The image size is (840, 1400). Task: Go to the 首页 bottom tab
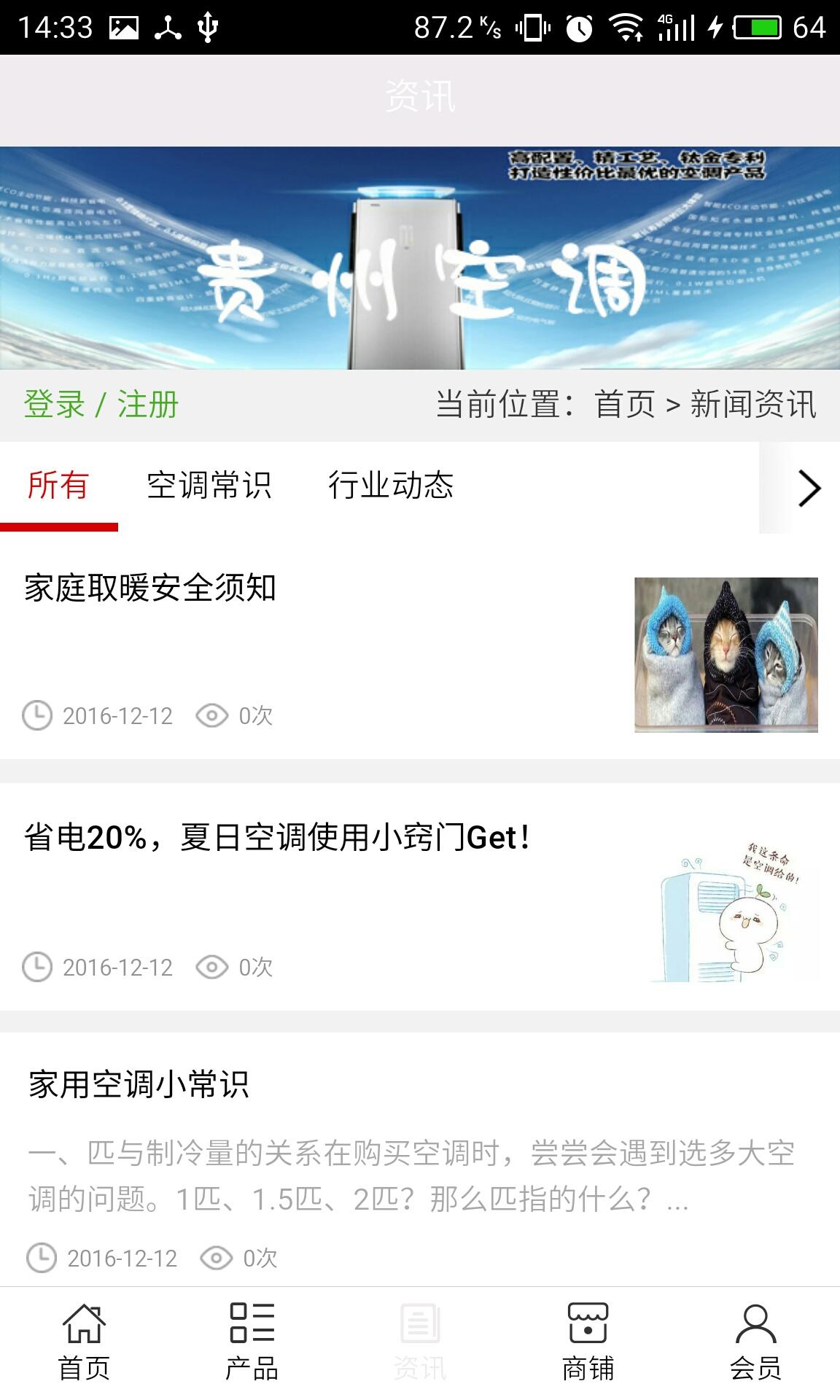pyautogui.click(x=84, y=1342)
